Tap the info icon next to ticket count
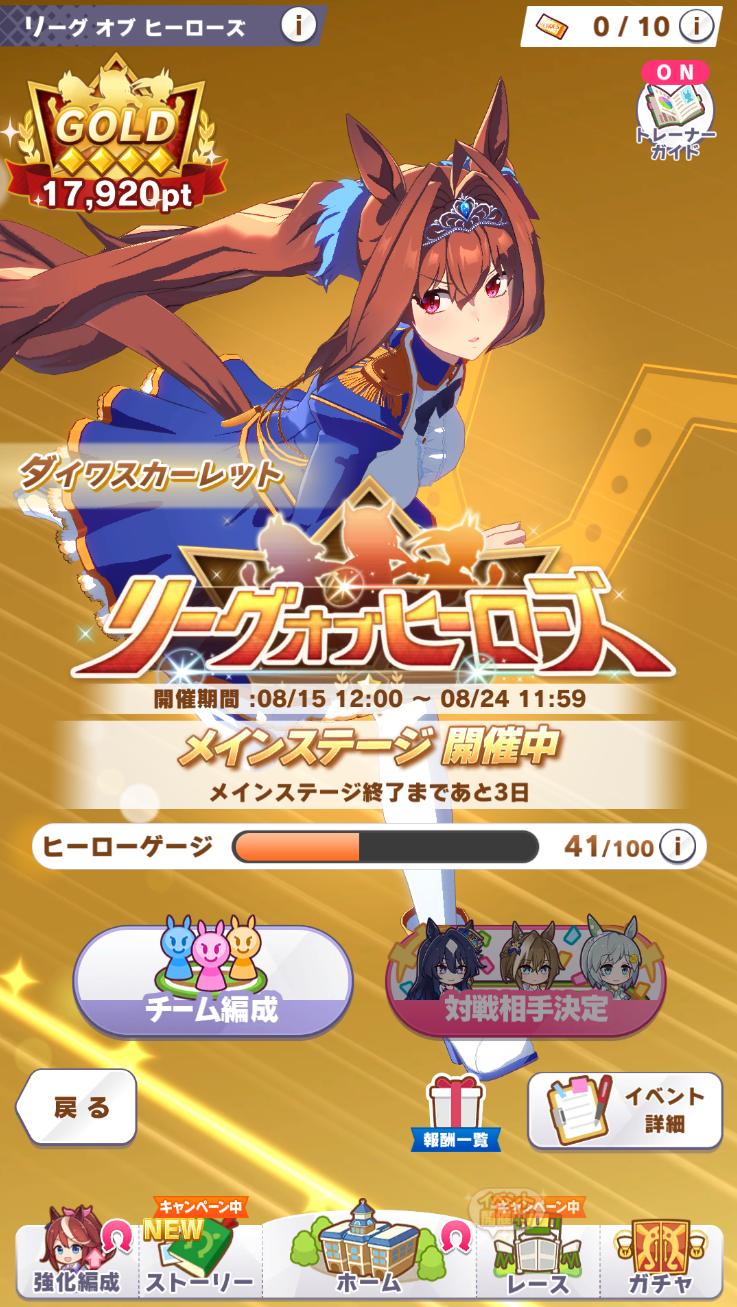This screenshot has height=1307, width=737. pos(696,25)
